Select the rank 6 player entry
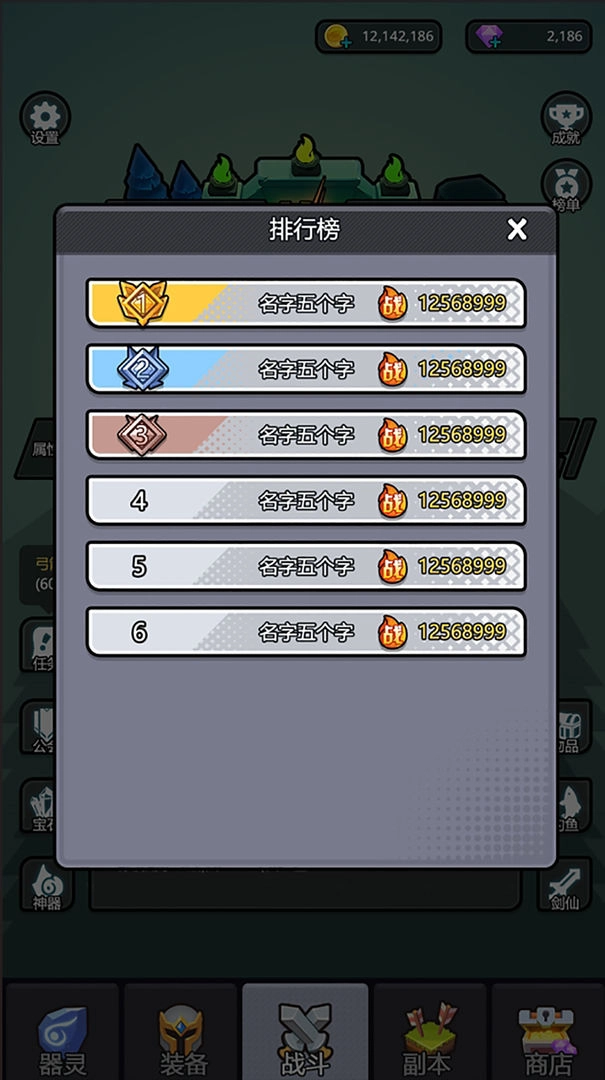This screenshot has height=1080, width=605. 306,632
